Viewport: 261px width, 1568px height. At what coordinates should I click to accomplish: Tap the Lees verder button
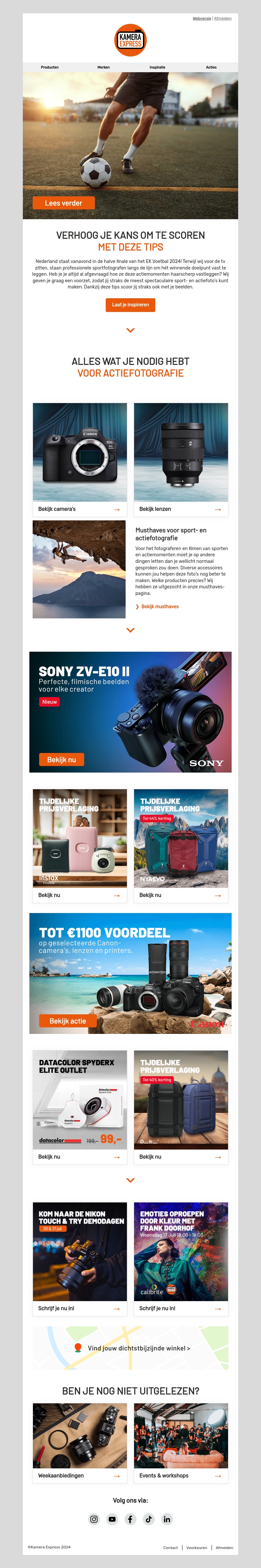point(63,203)
